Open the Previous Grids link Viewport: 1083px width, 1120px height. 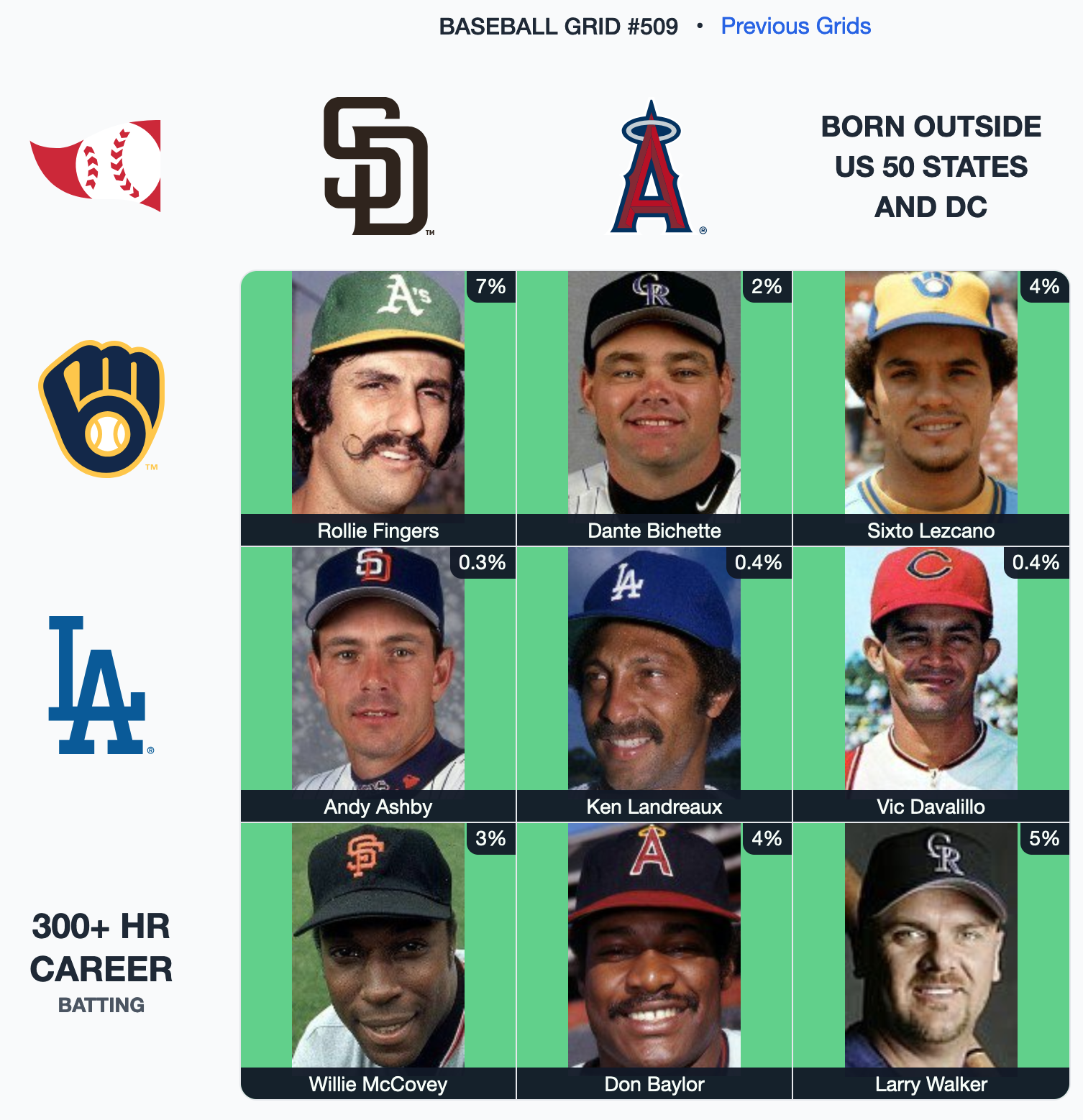(x=795, y=26)
